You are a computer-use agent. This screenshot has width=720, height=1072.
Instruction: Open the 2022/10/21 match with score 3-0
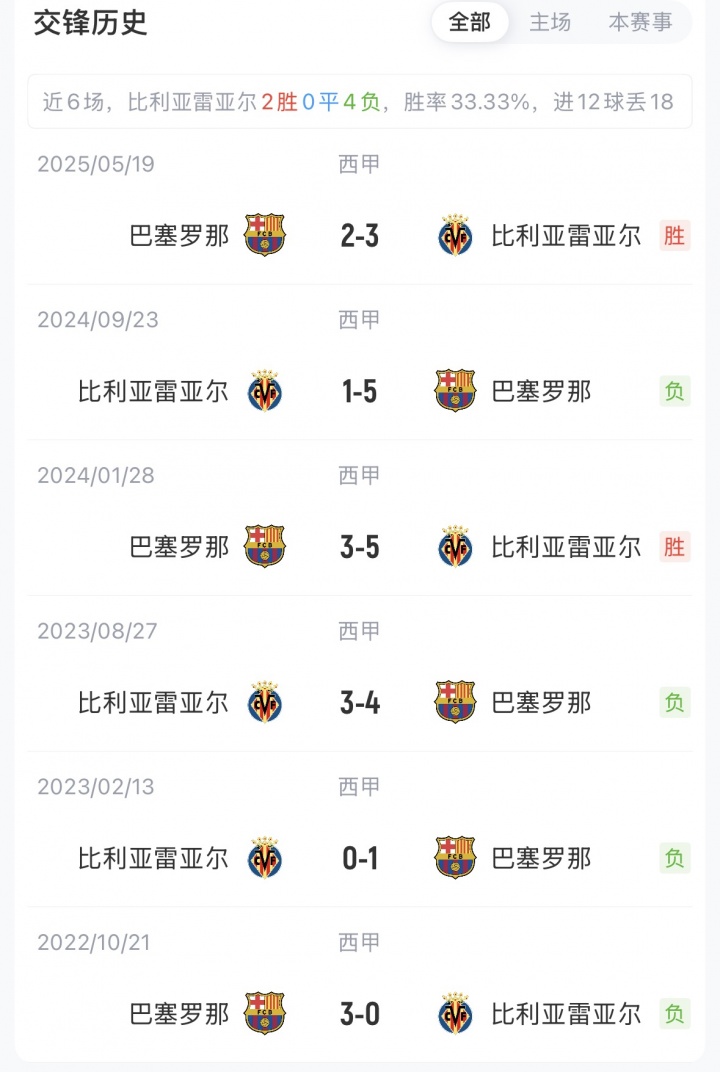point(359,1014)
